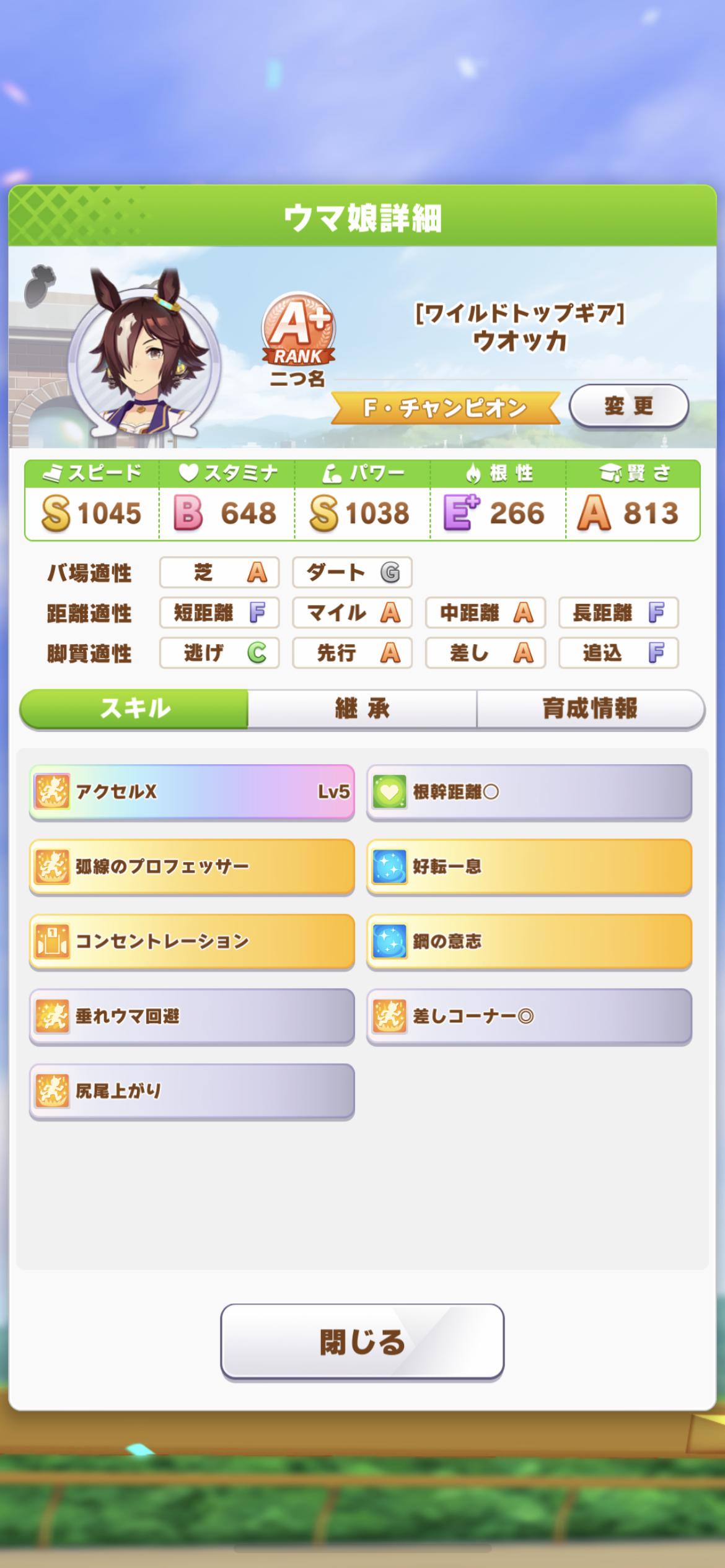Click the 追込 F running style chip

click(x=620, y=653)
